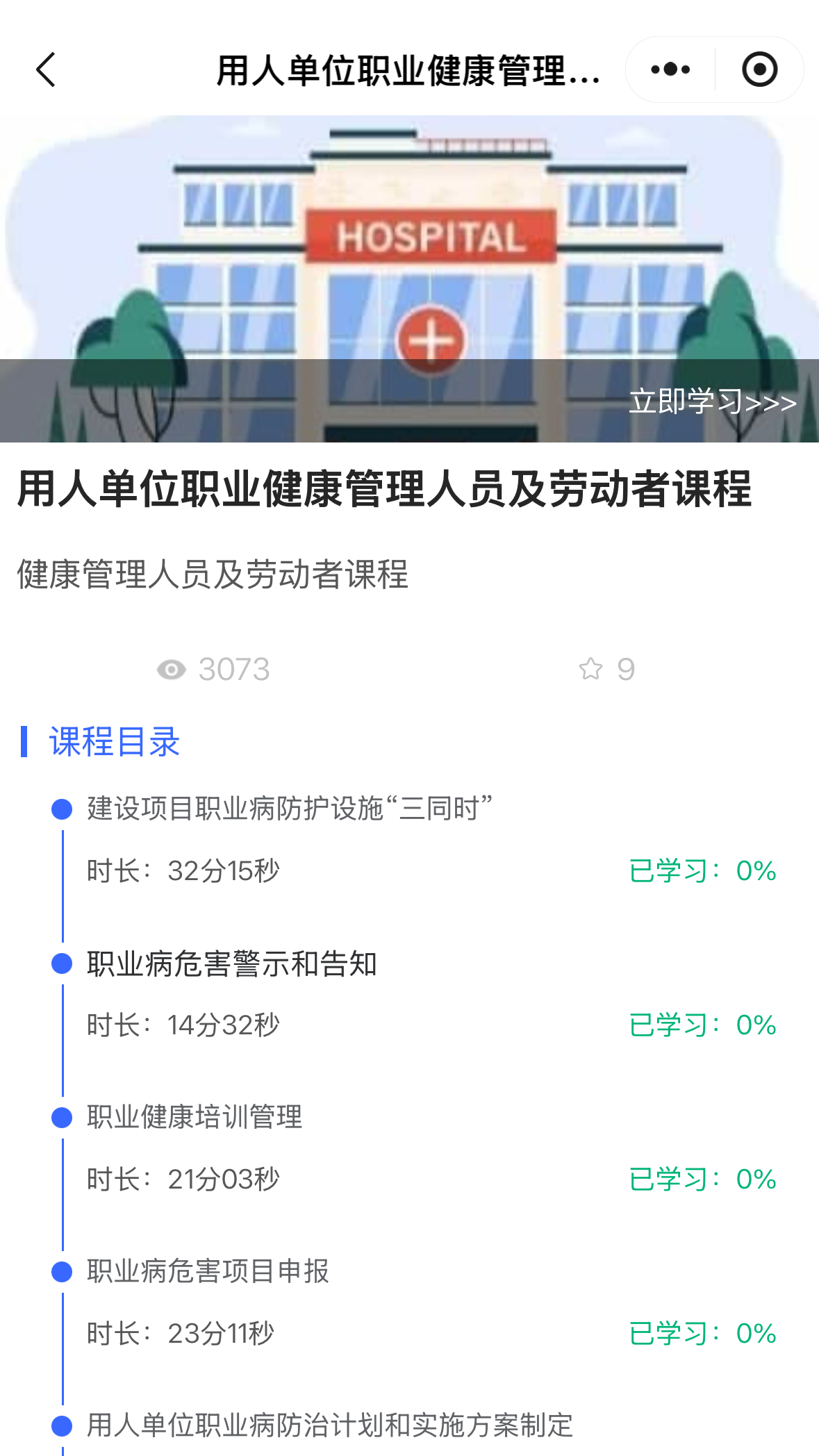The height and width of the screenshot is (1456, 819).
Task: Tap the back chevron arrow
Action: (x=46, y=69)
